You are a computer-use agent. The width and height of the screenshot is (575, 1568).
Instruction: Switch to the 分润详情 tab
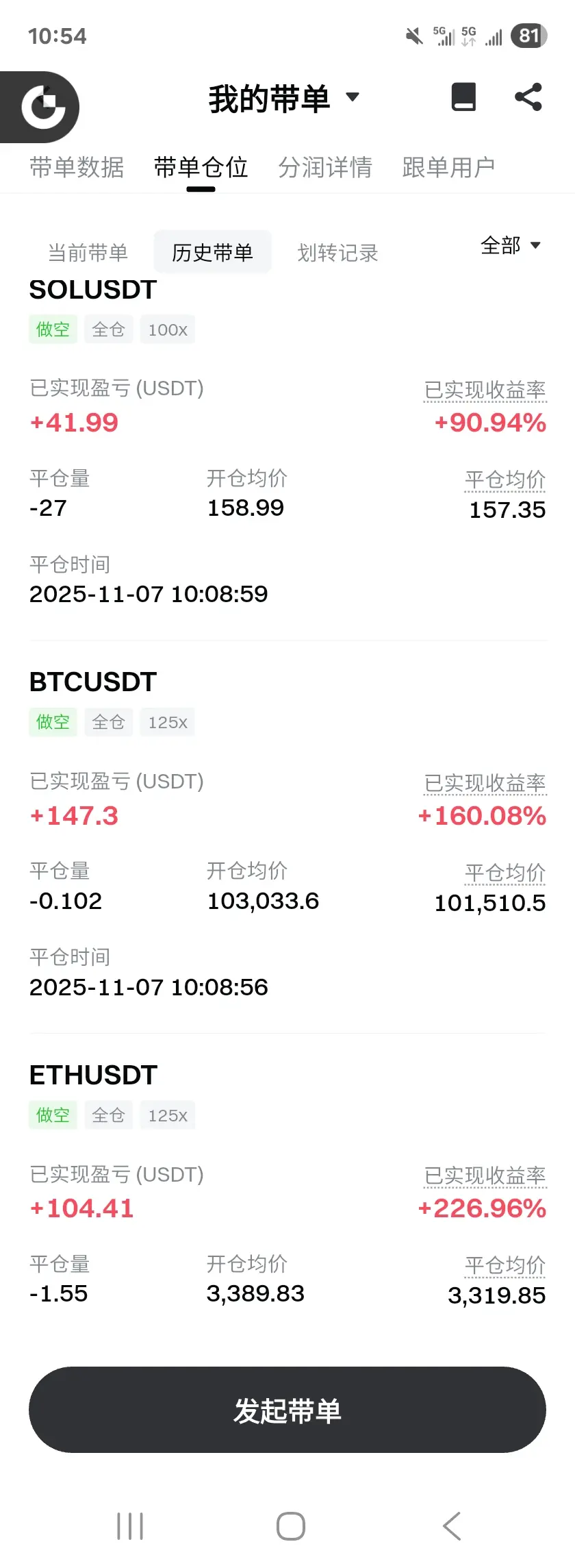tap(324, 167)
